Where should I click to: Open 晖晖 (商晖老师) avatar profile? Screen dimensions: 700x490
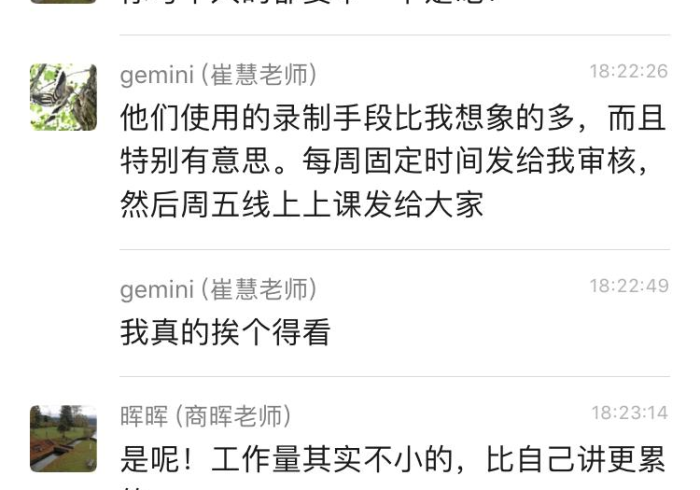63,438
